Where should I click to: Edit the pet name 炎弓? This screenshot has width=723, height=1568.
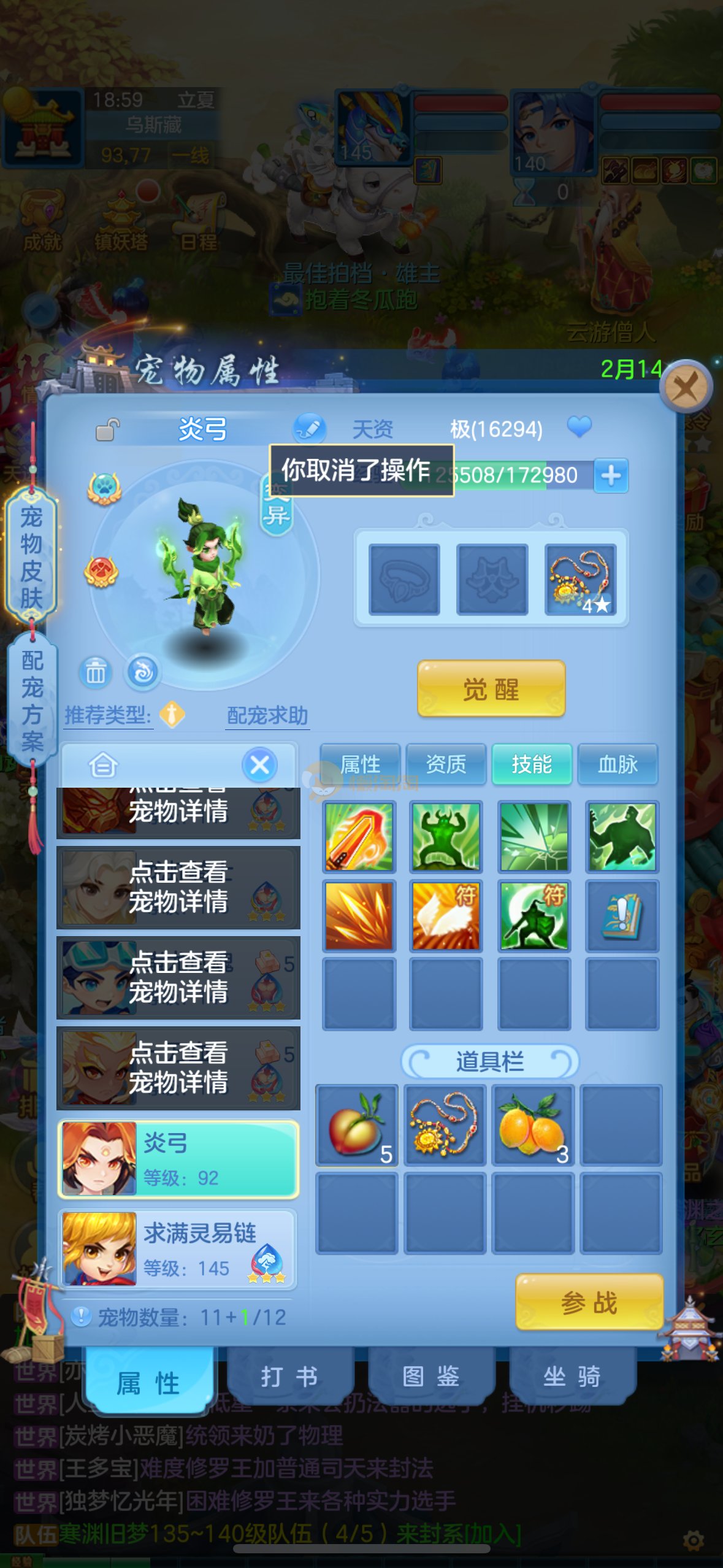pyautogui.click(x=309, y=428)
